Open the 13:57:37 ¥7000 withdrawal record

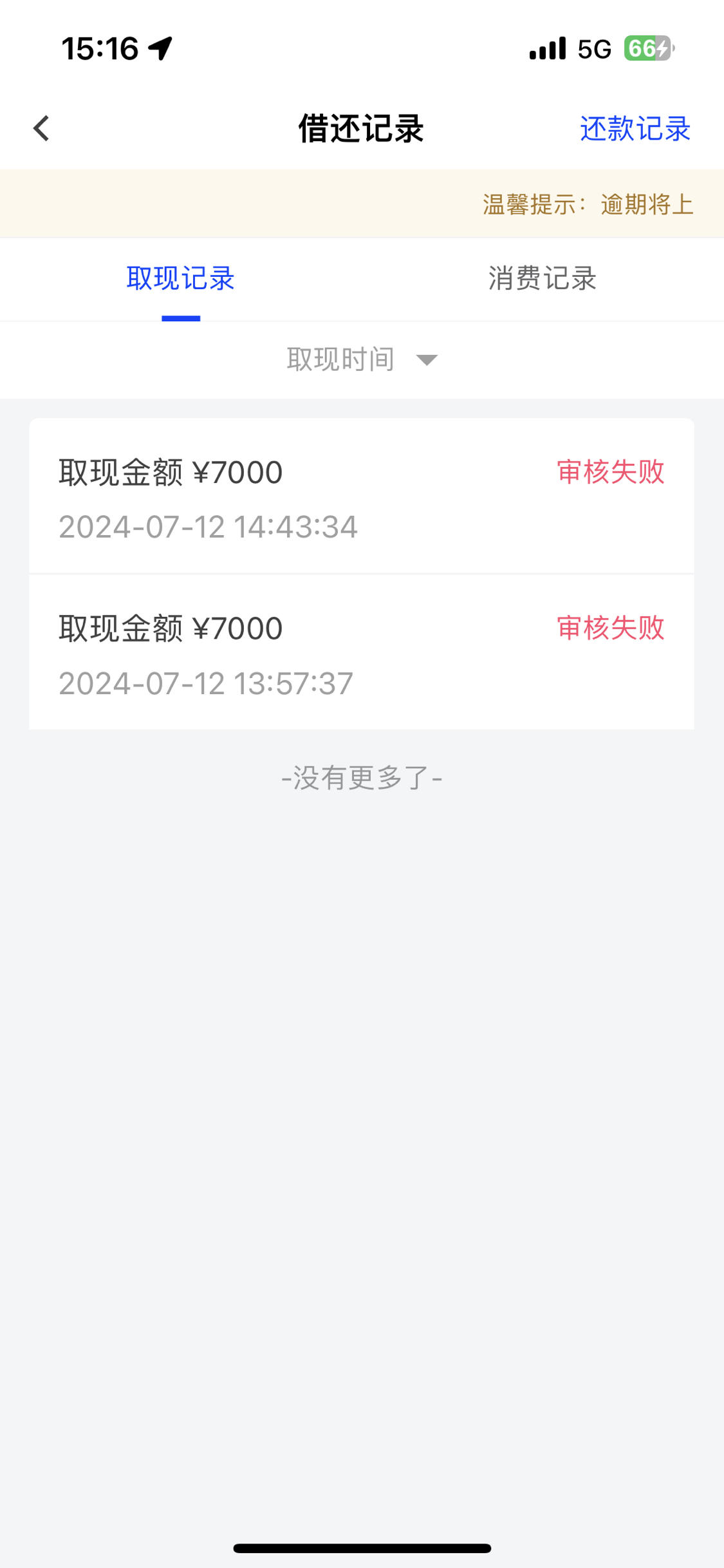362,652
